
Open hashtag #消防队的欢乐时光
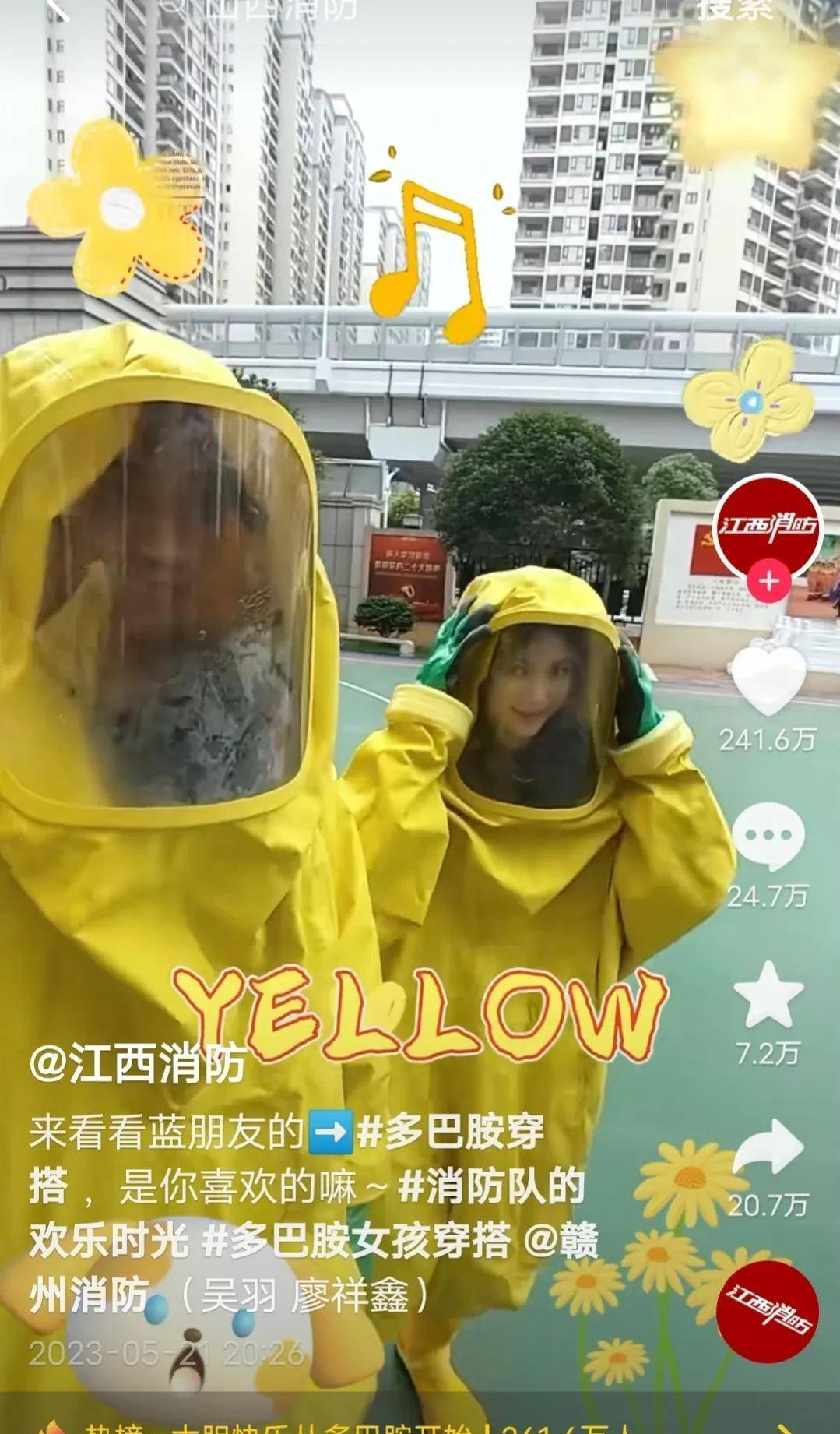(490, 1187)
